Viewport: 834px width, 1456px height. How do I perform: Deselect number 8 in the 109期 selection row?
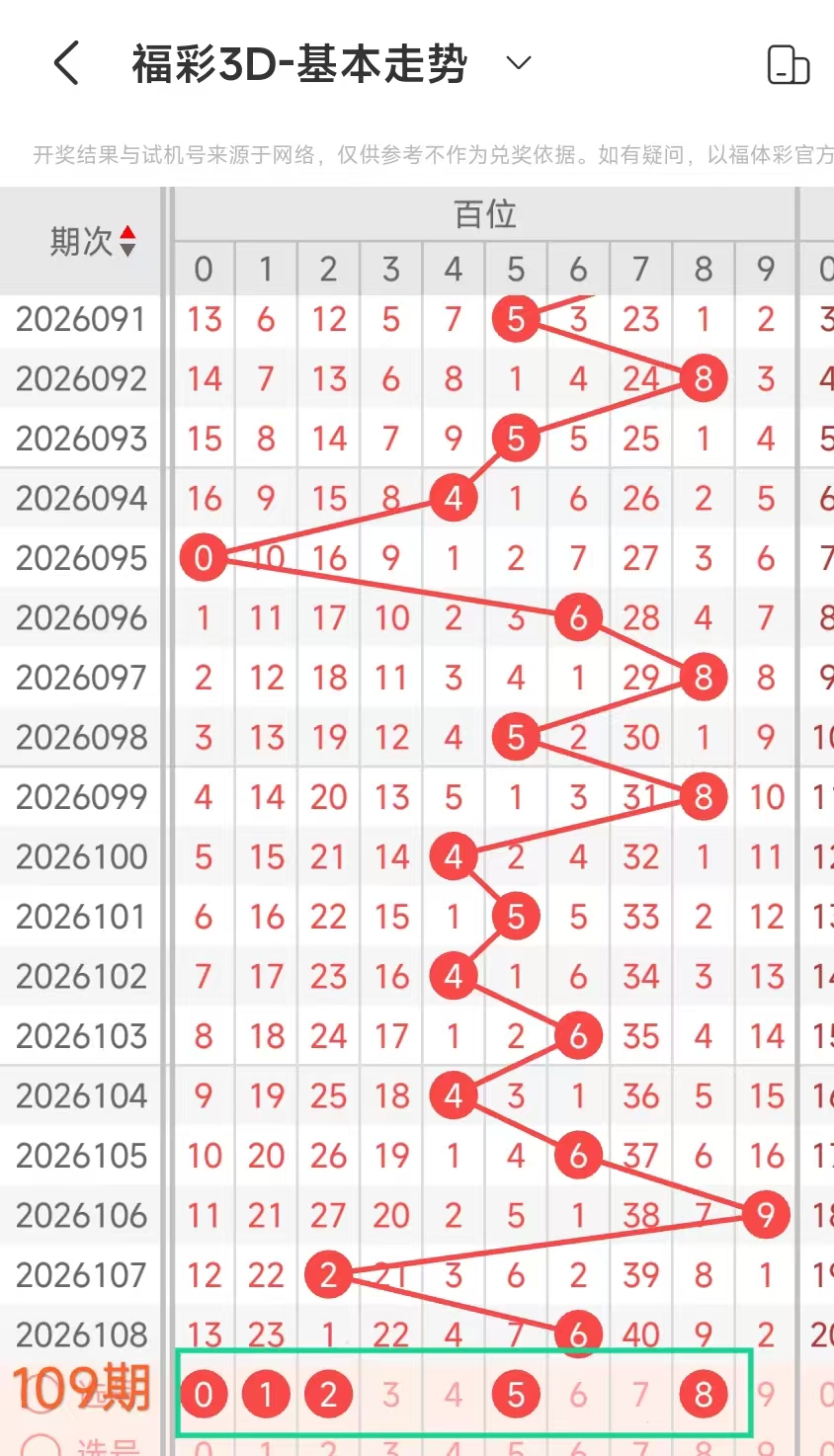tap(703, 1395)
